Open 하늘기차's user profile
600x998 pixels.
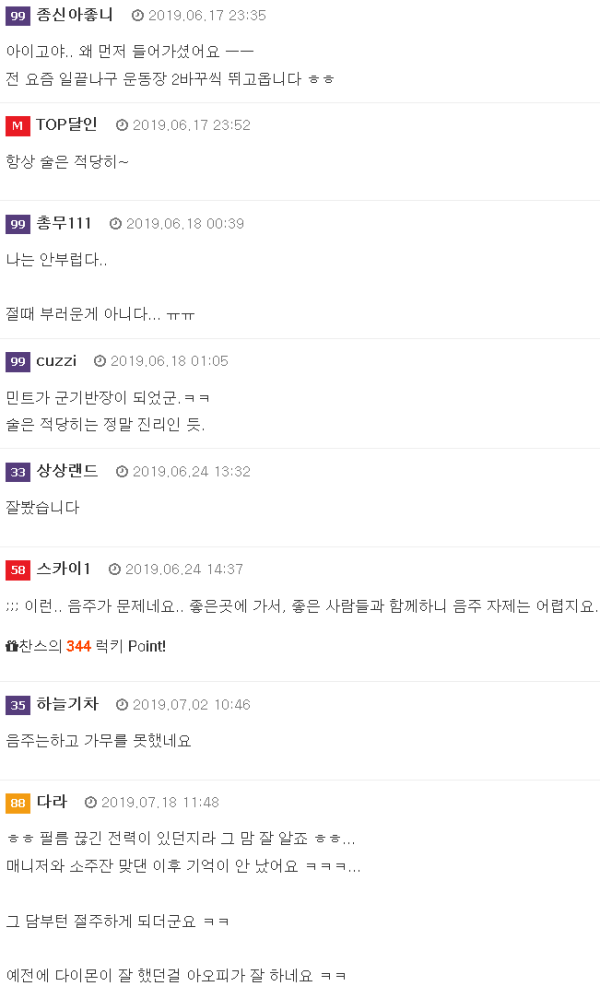(67, 705)
